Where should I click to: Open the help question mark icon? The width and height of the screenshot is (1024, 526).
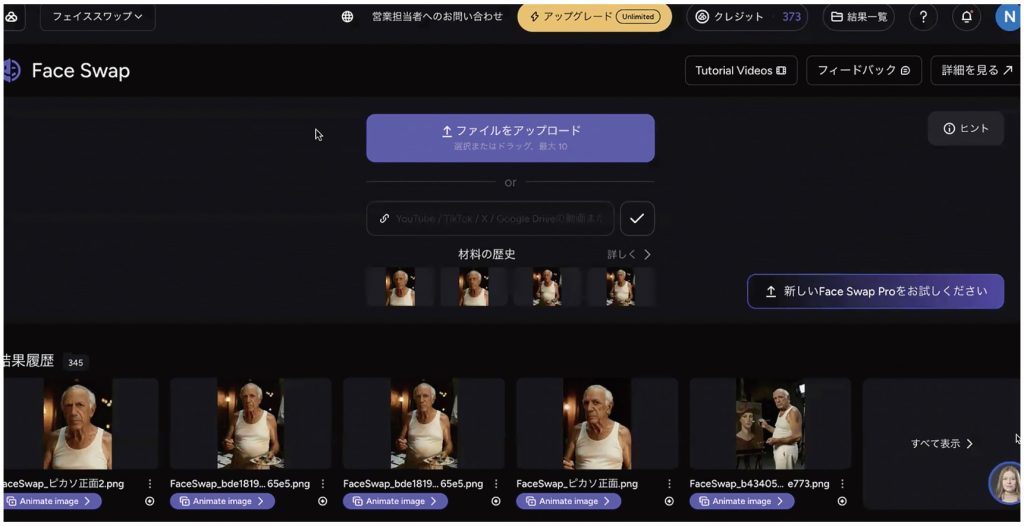coord(923,17)
